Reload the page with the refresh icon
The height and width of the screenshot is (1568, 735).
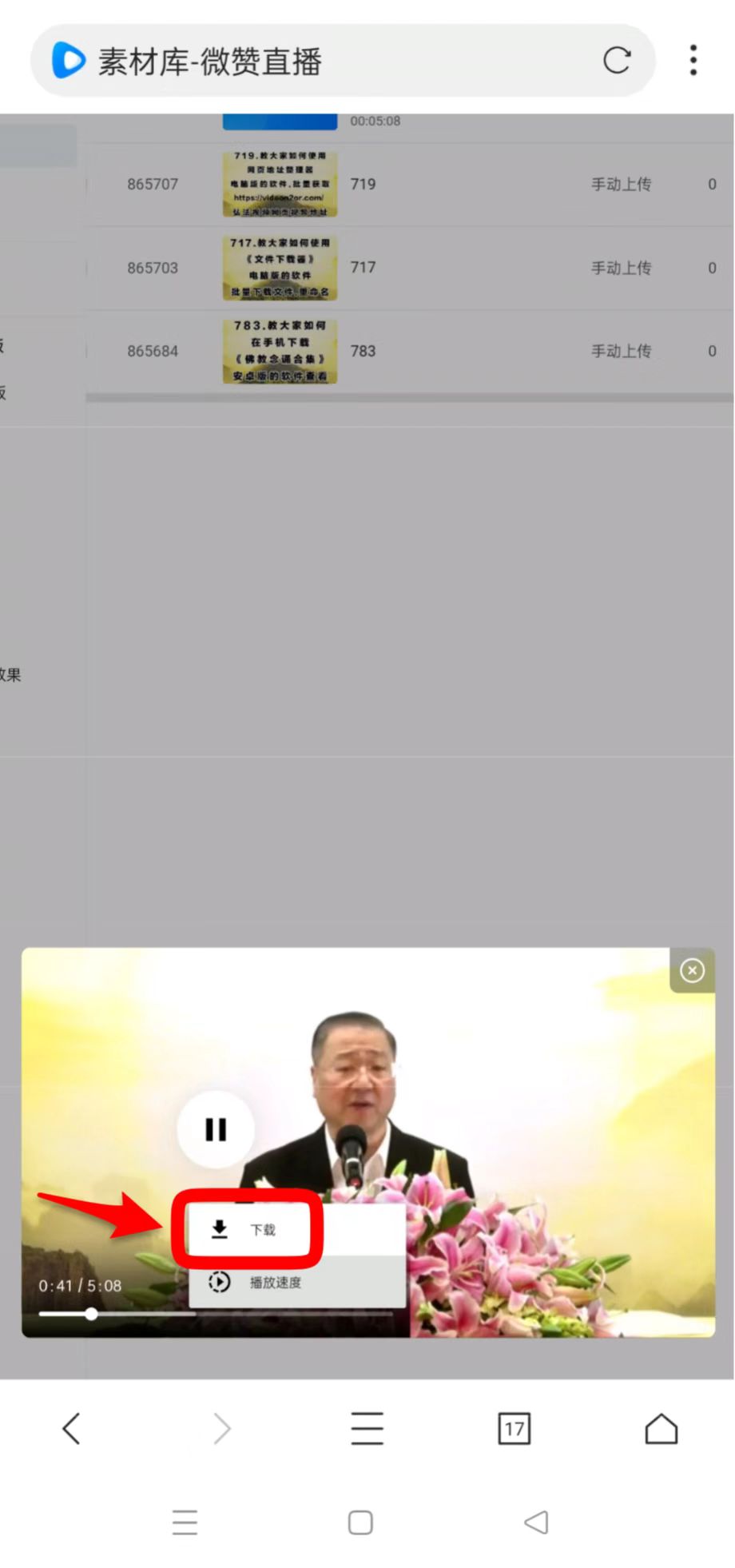(x=616, y=60)
